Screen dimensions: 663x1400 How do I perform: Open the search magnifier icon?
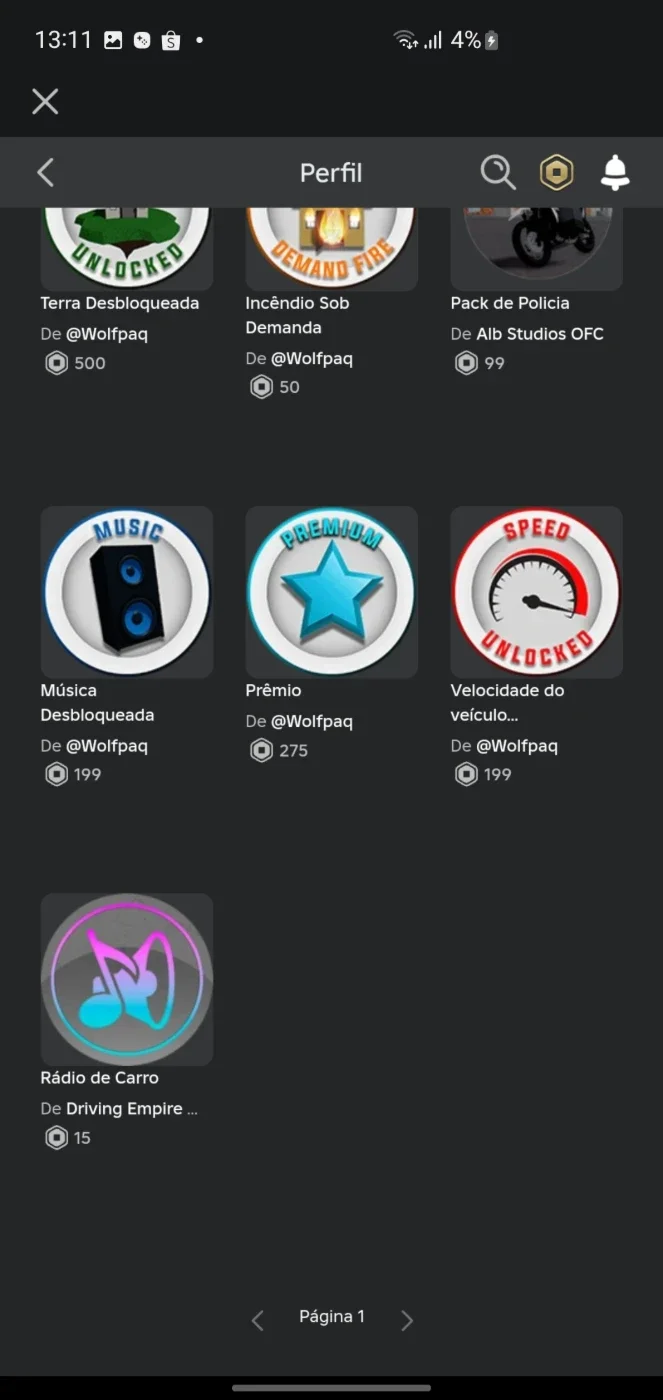[497, 173]
